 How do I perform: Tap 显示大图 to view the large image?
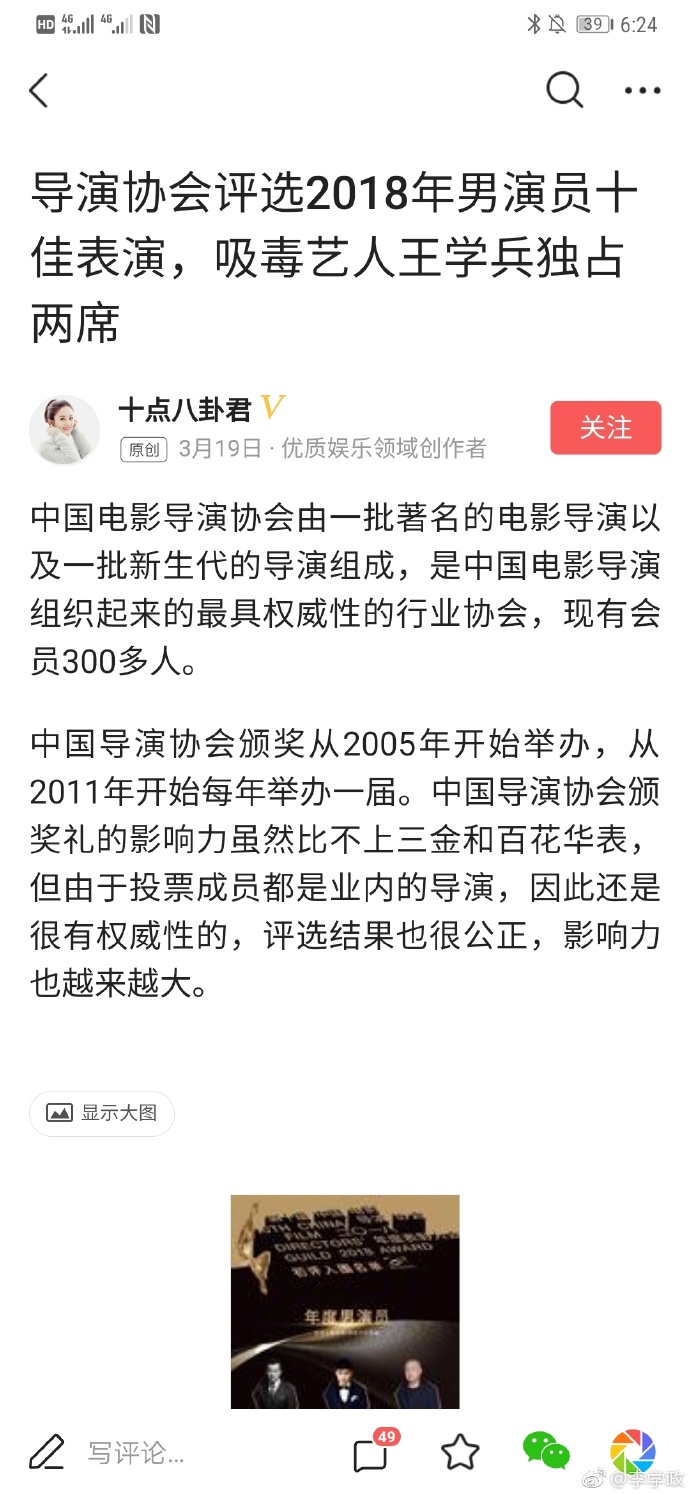coord(102,1113)
